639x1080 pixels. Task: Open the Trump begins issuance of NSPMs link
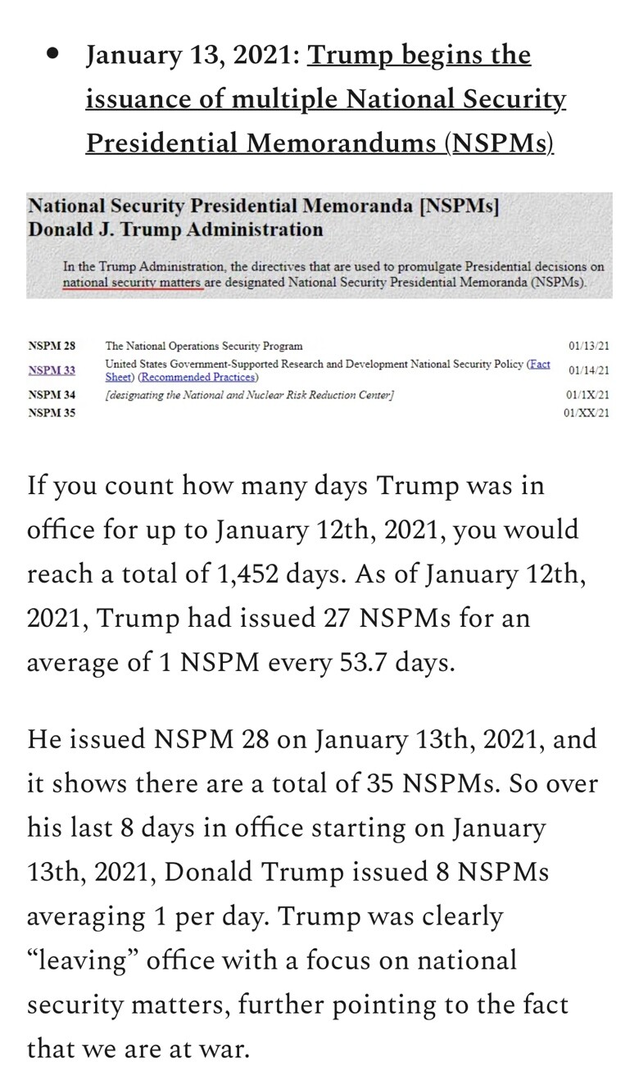point(326,99)
